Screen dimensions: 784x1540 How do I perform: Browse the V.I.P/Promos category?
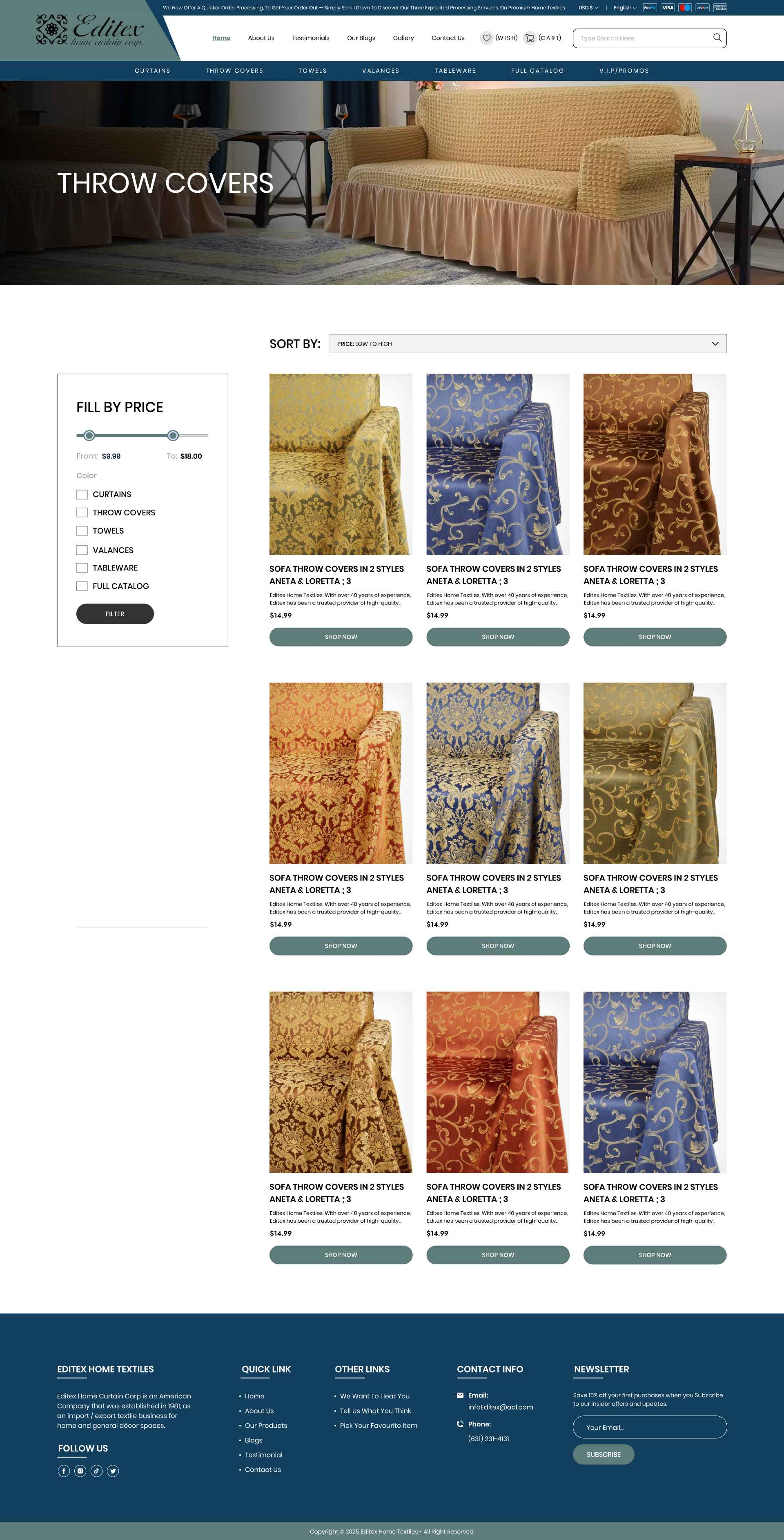624,71
